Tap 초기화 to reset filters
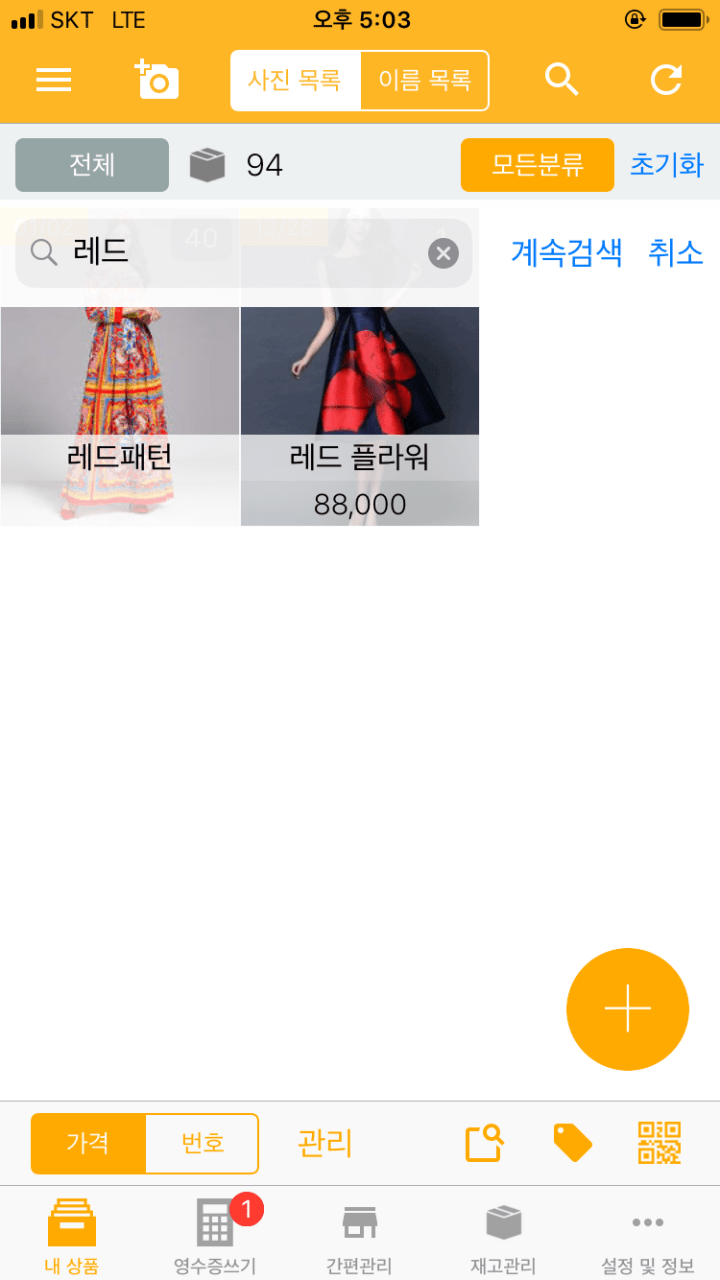The width and height of the screenshot is (720, 1280). tap(666, 165)
